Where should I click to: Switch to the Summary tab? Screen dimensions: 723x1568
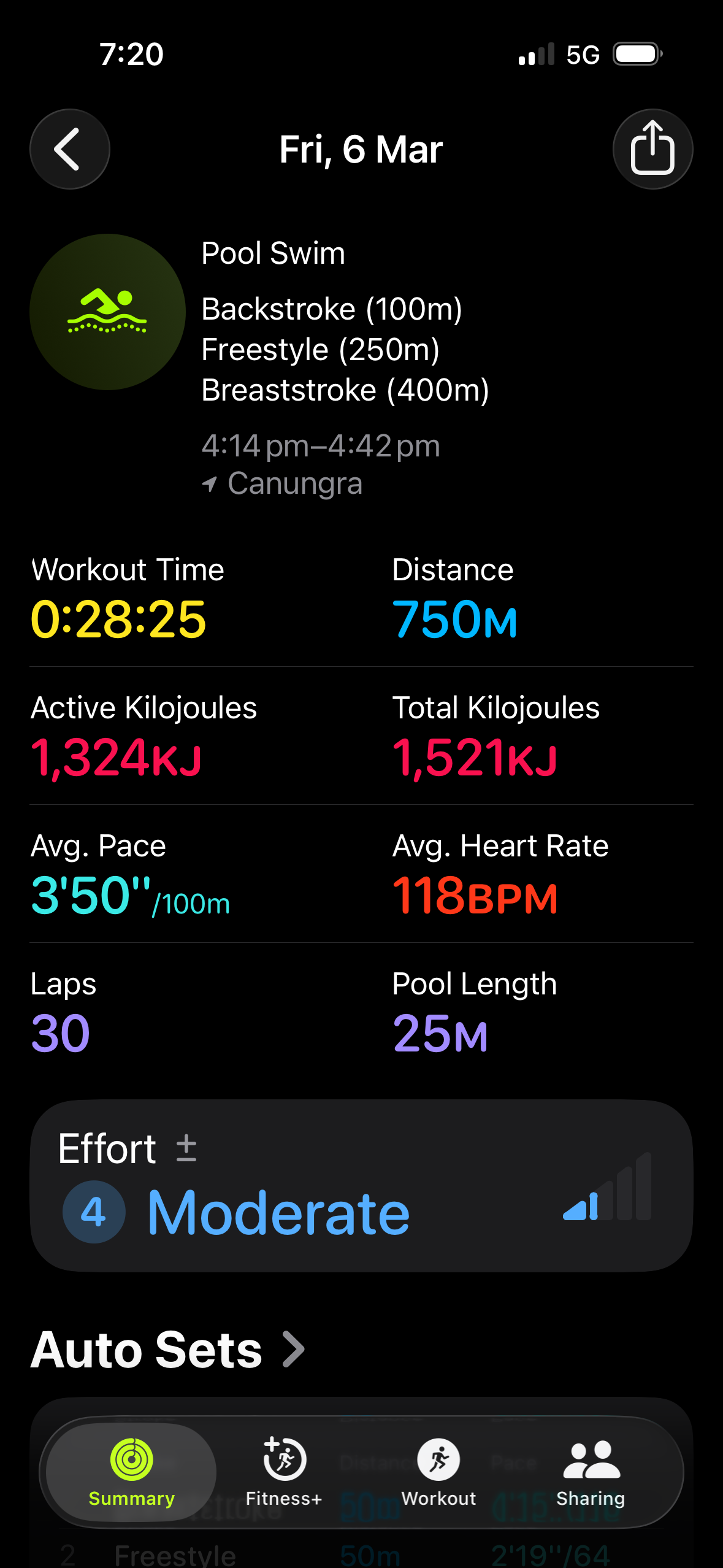pyautogui.click(x=131, y=1472)
